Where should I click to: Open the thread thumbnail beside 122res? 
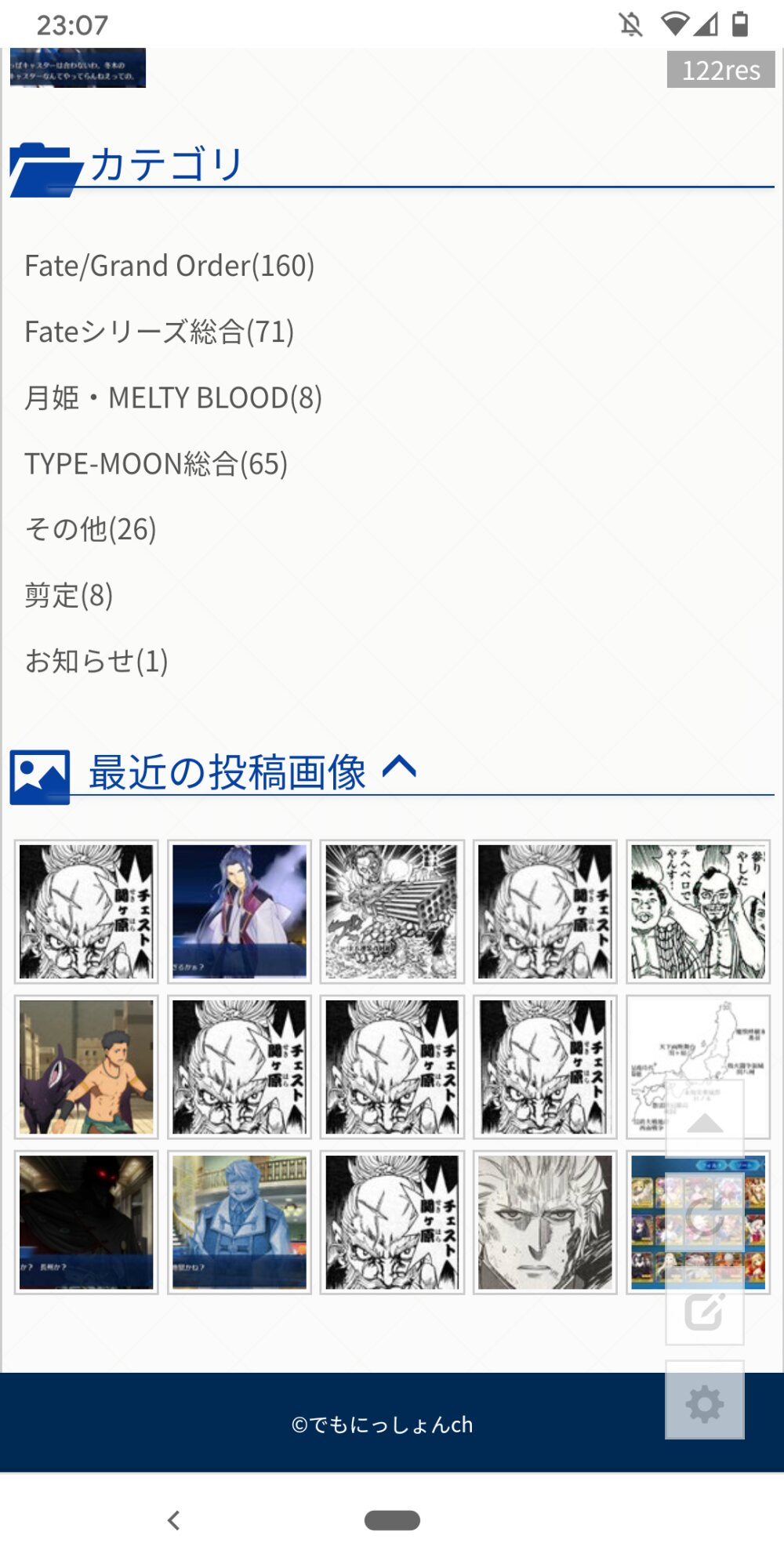tap(78, 68)
